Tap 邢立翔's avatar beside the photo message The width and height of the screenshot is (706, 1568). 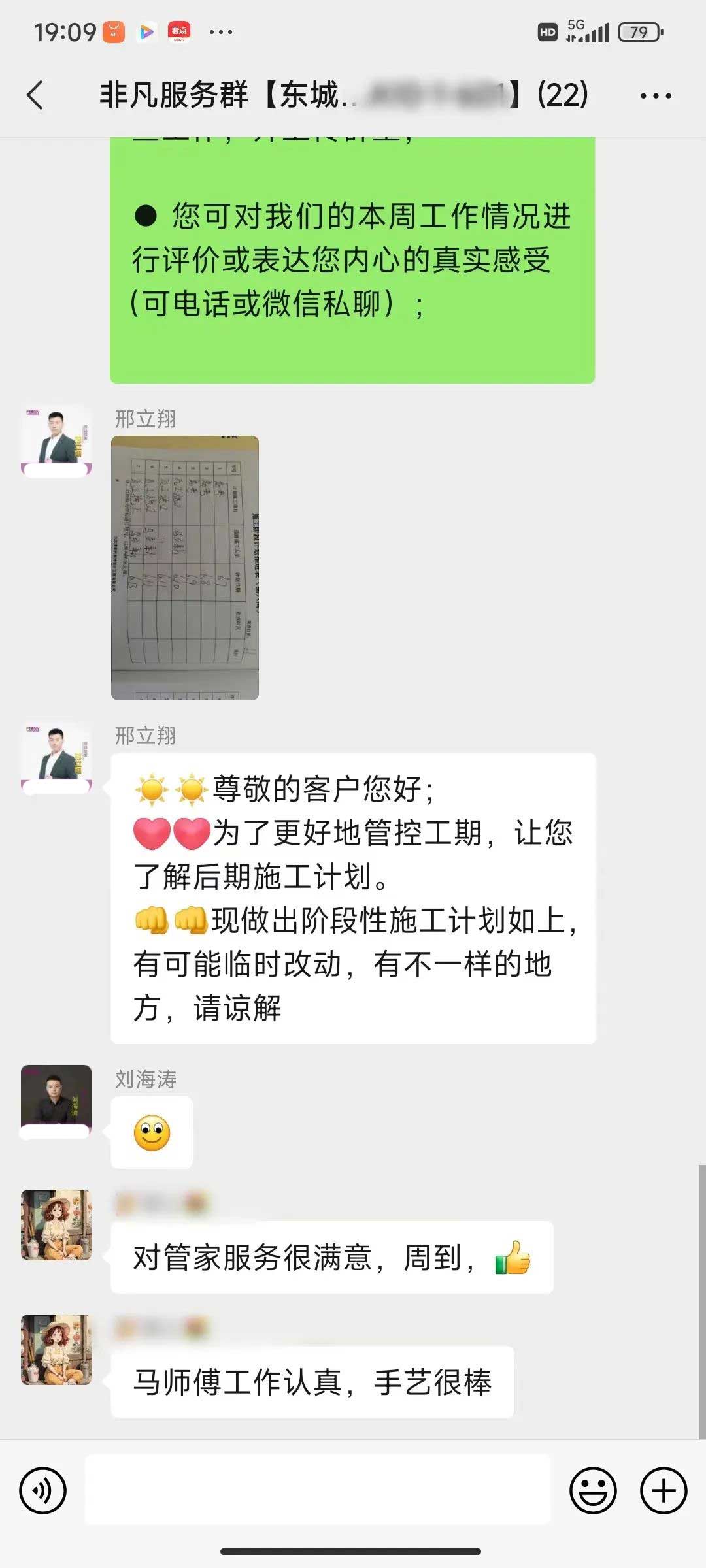click(x=56, y=440)
